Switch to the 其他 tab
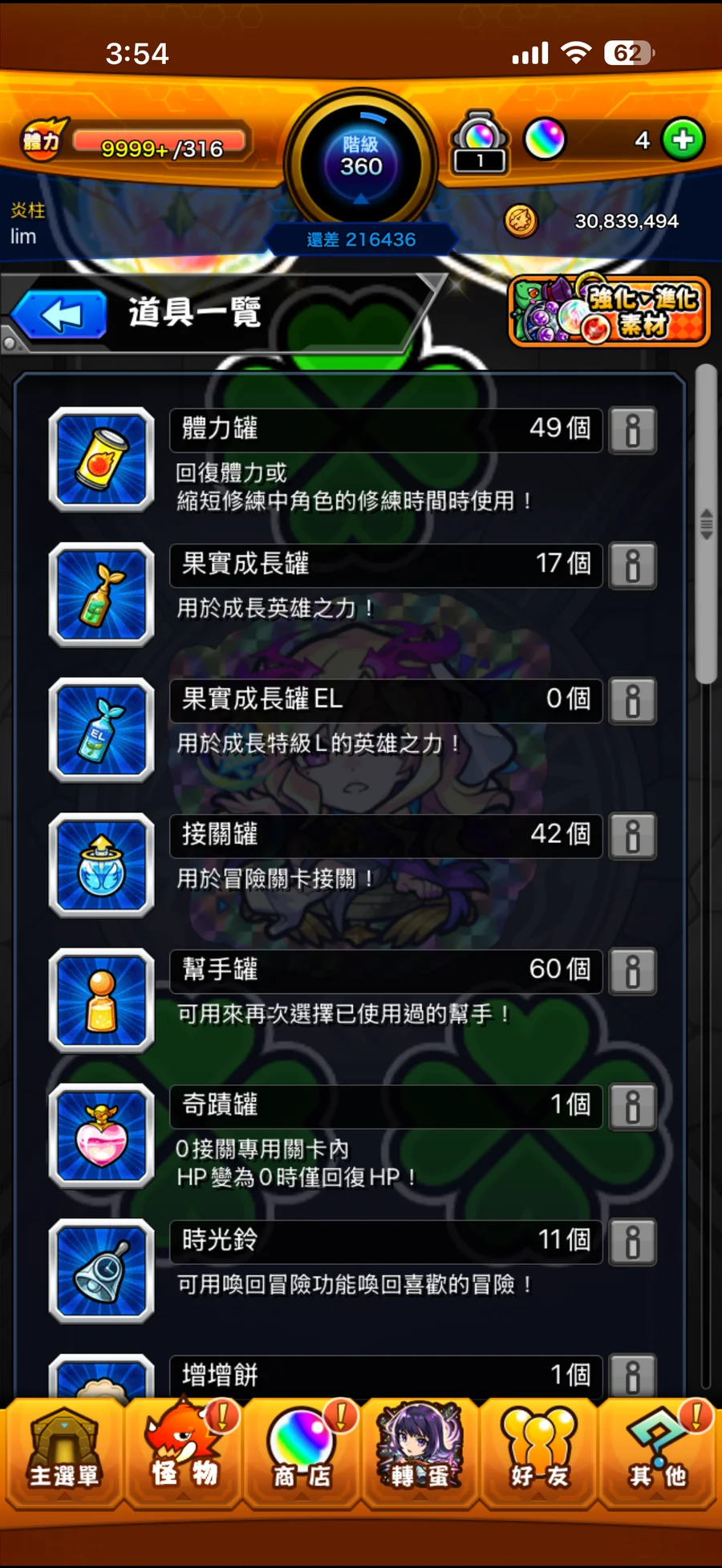This screenshot has height=1568, width=722. 657,1453
